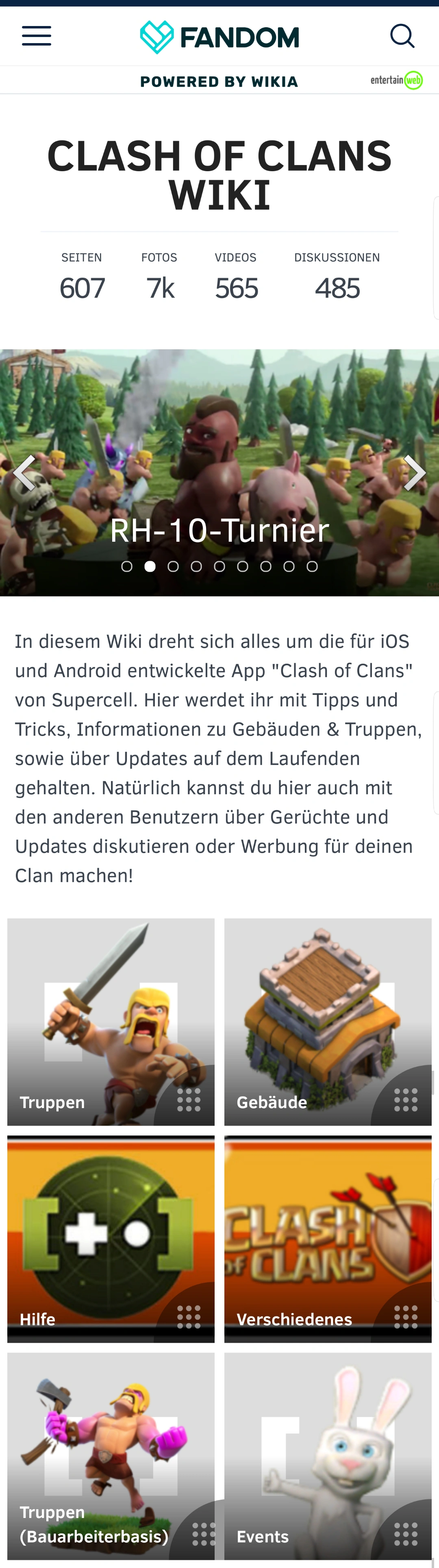Open the Verschiedenes category tile
The width and height of the screenshot is (439, 1568).
coord(328,1239)
